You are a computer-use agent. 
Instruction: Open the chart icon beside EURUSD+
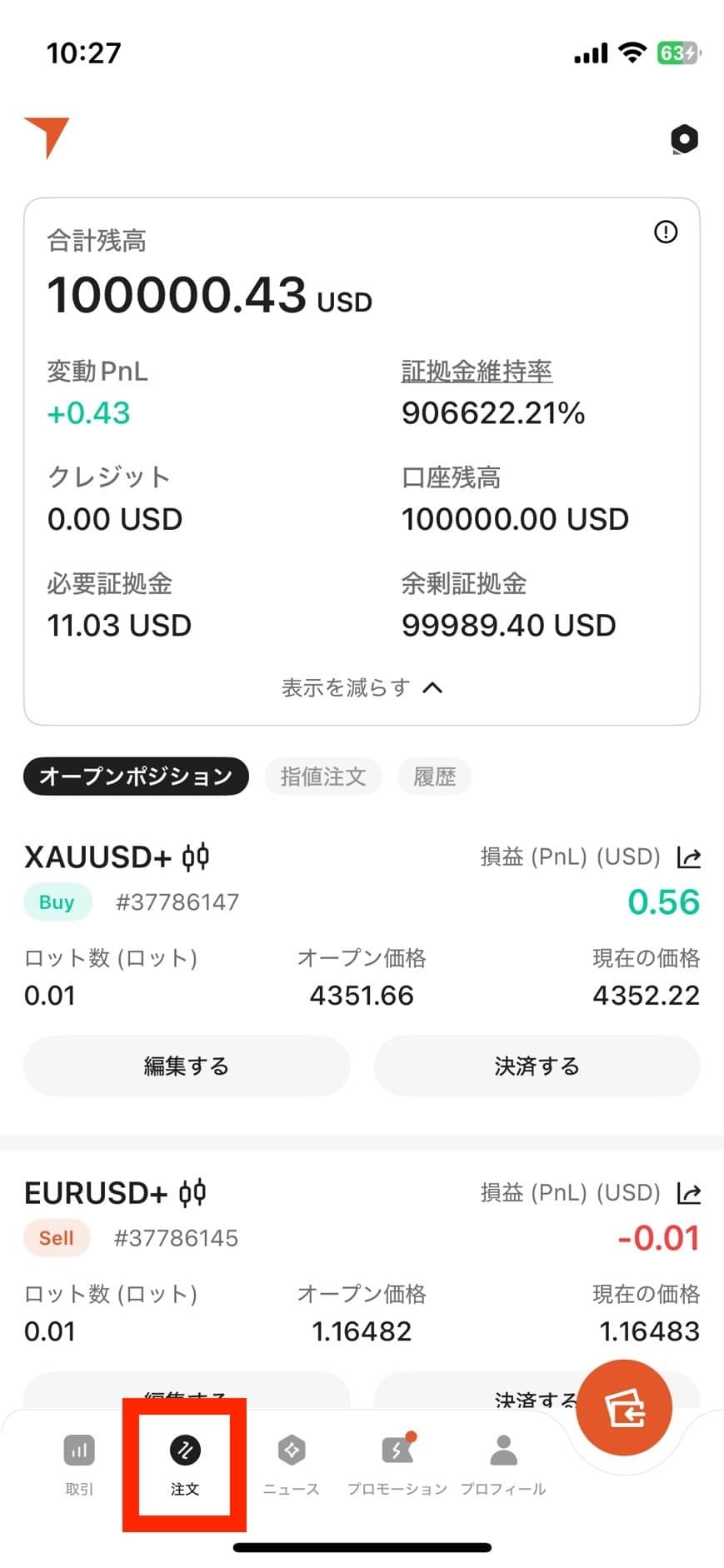192,1193
